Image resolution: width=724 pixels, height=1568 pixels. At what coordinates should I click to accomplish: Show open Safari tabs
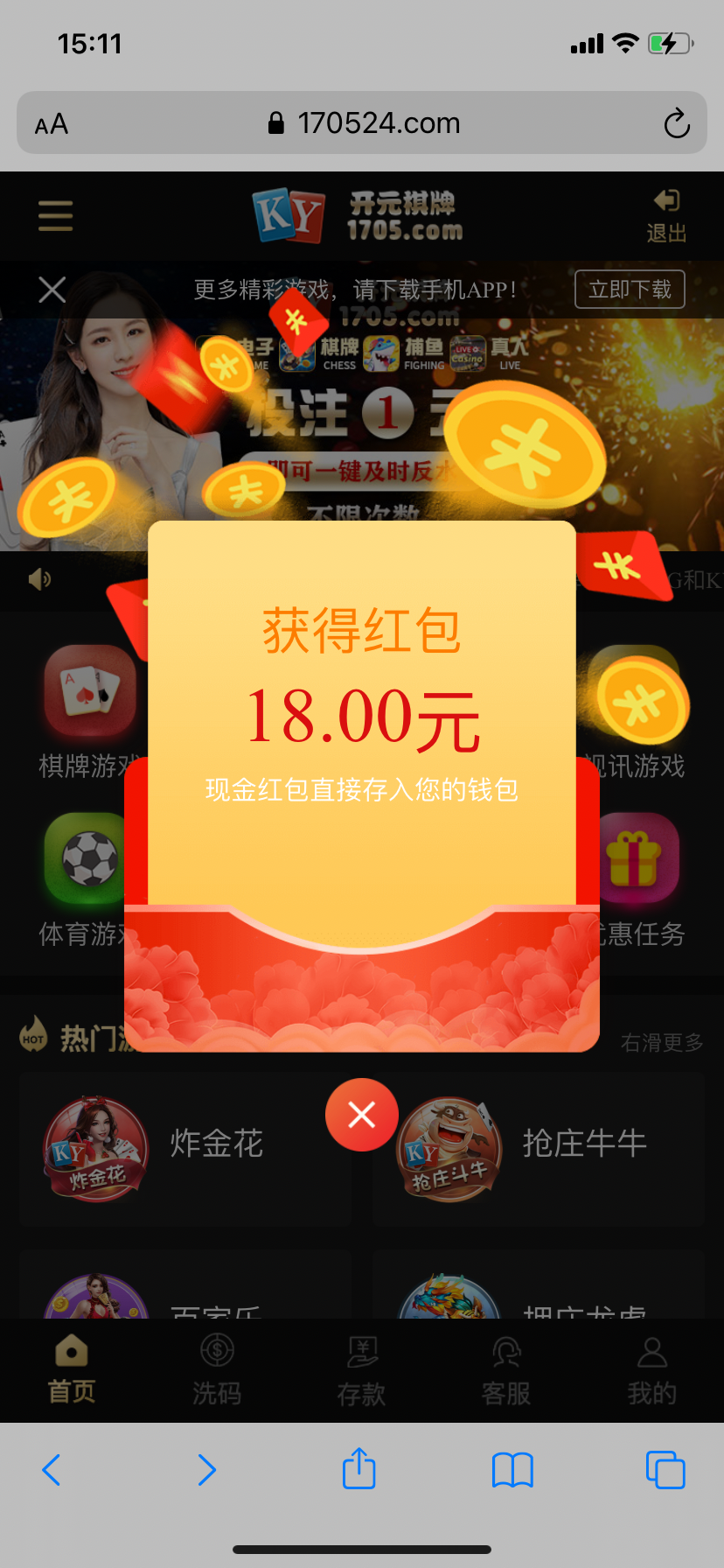(665, 1470)
